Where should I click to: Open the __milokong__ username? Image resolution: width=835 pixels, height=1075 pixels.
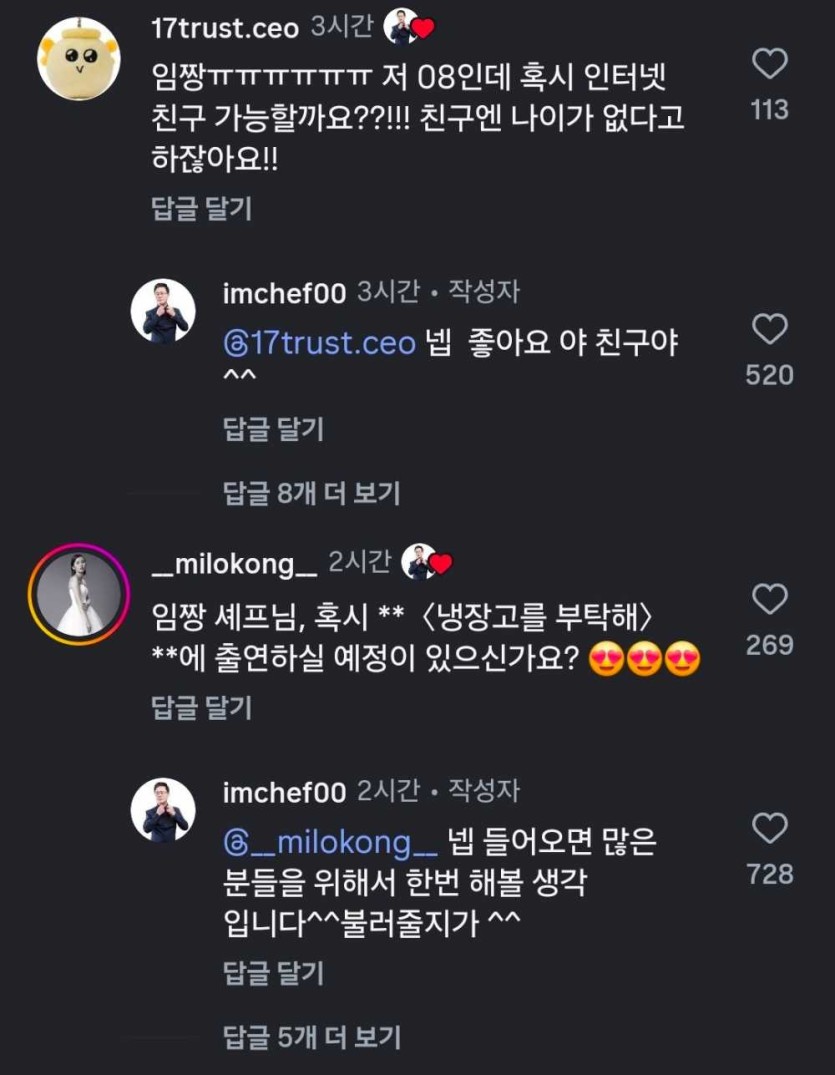234,565
